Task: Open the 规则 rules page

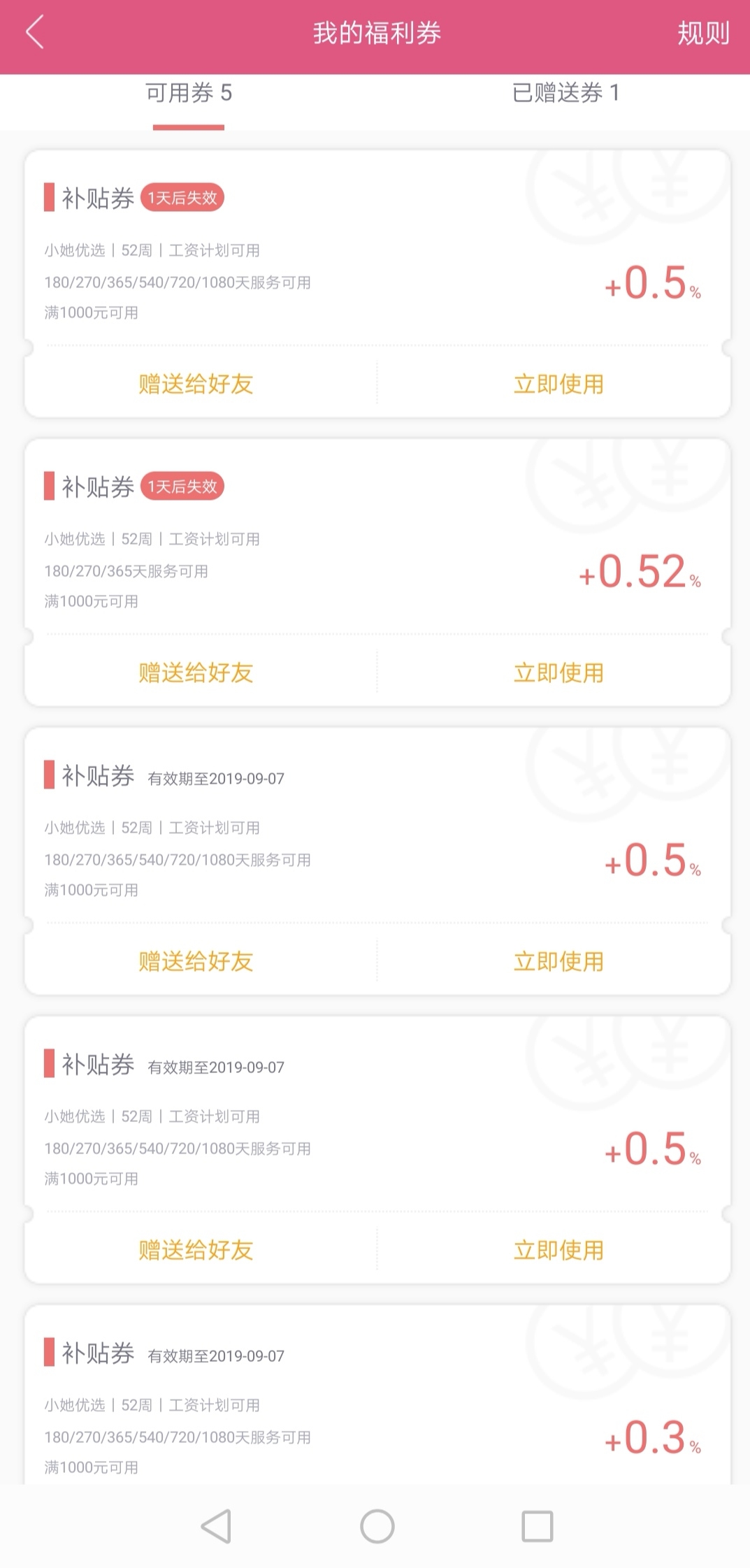Action: point(703,34)
